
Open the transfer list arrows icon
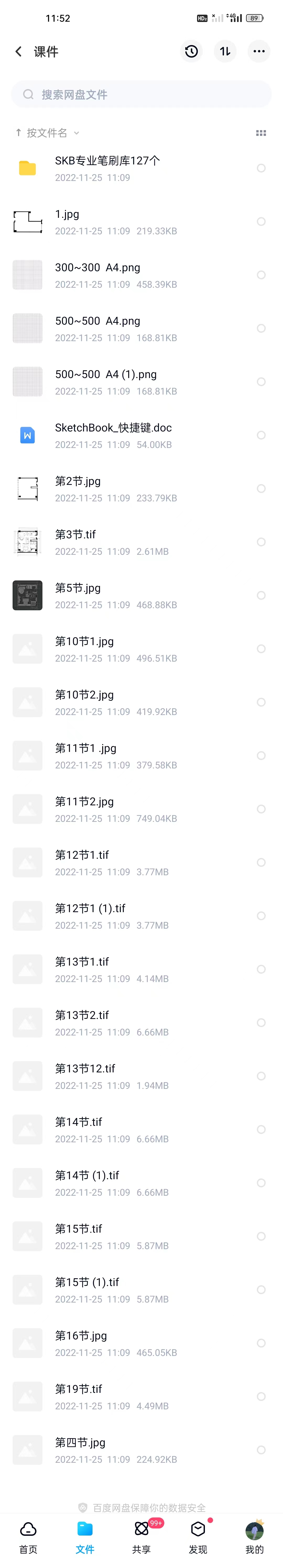(x=225, y=52)
